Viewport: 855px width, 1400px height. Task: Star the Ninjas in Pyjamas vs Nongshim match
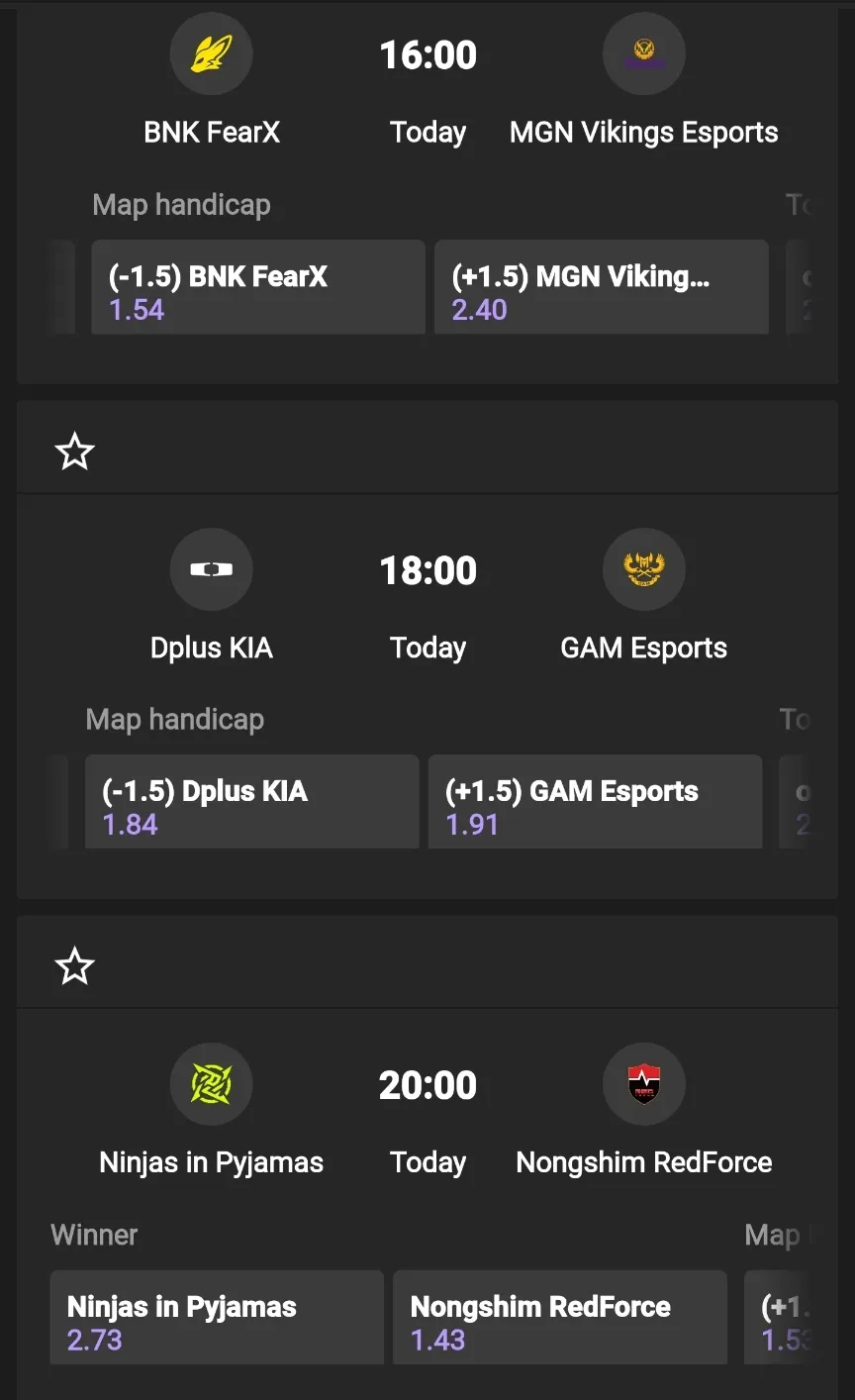click(x=74, y=966)
